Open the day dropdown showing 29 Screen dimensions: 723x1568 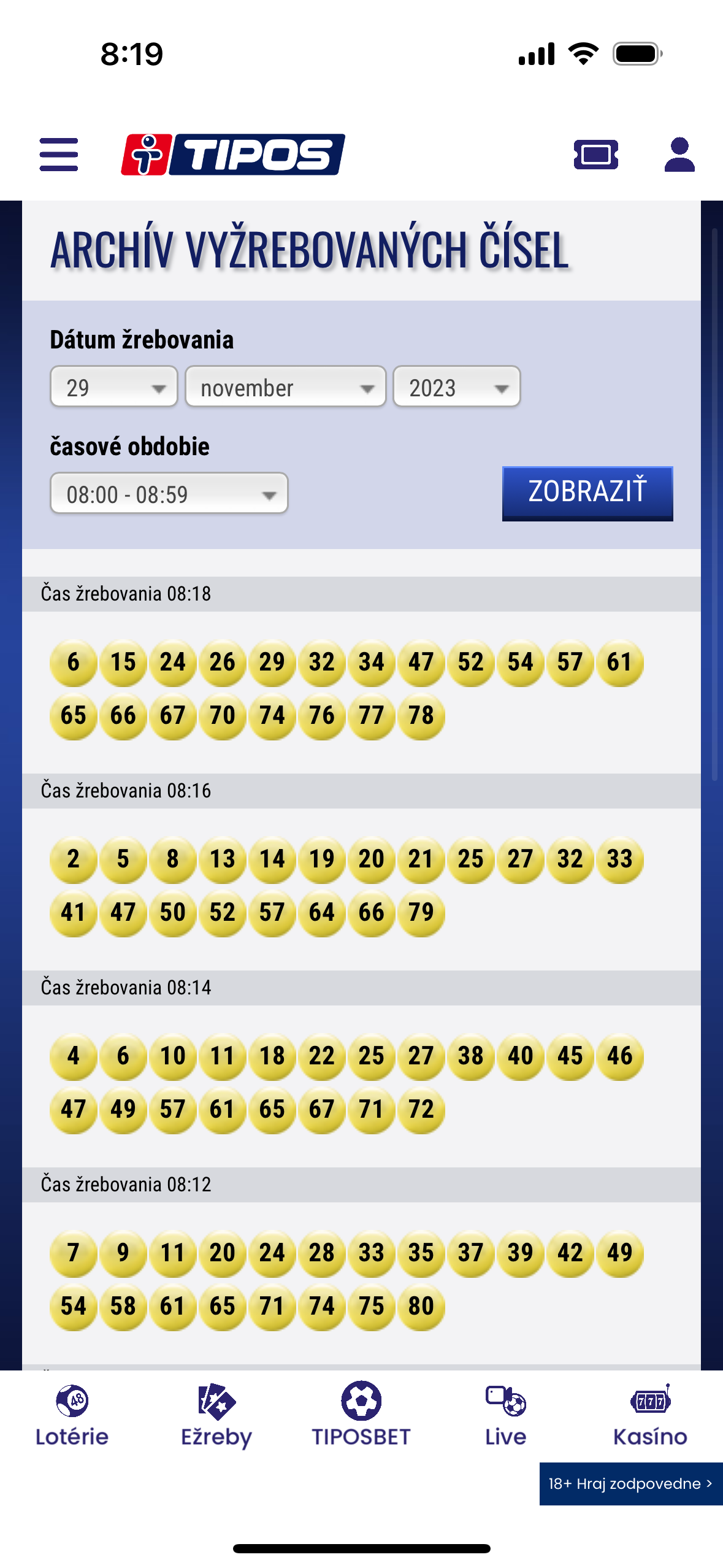pos(113,386)
